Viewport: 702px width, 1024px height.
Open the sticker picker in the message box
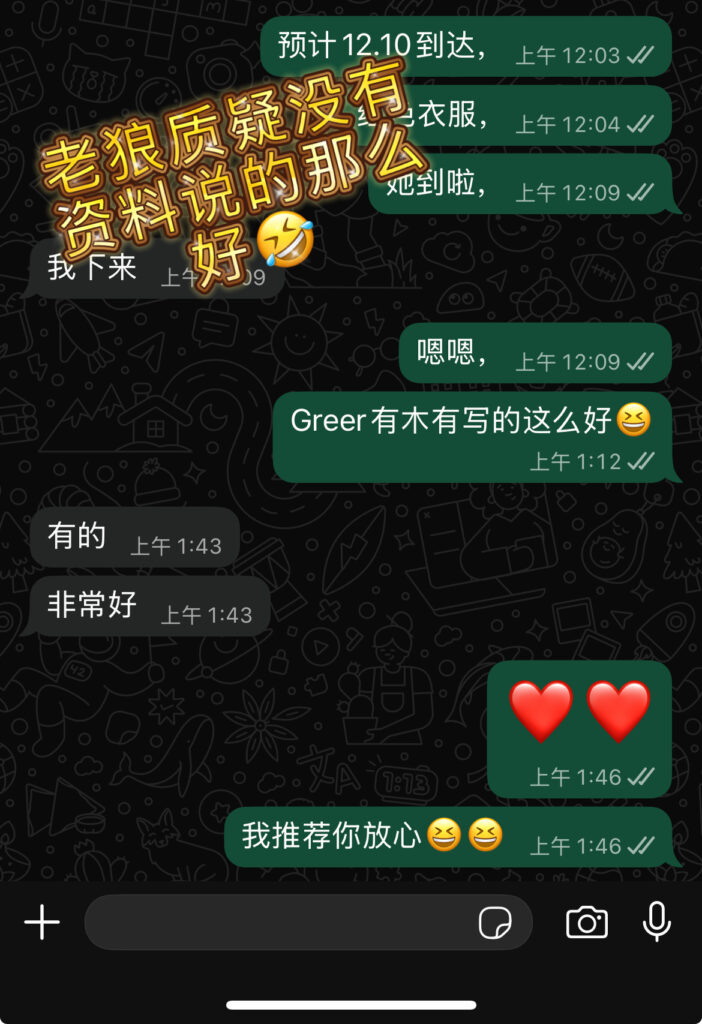pyautogui.click(x=495, y=922)
